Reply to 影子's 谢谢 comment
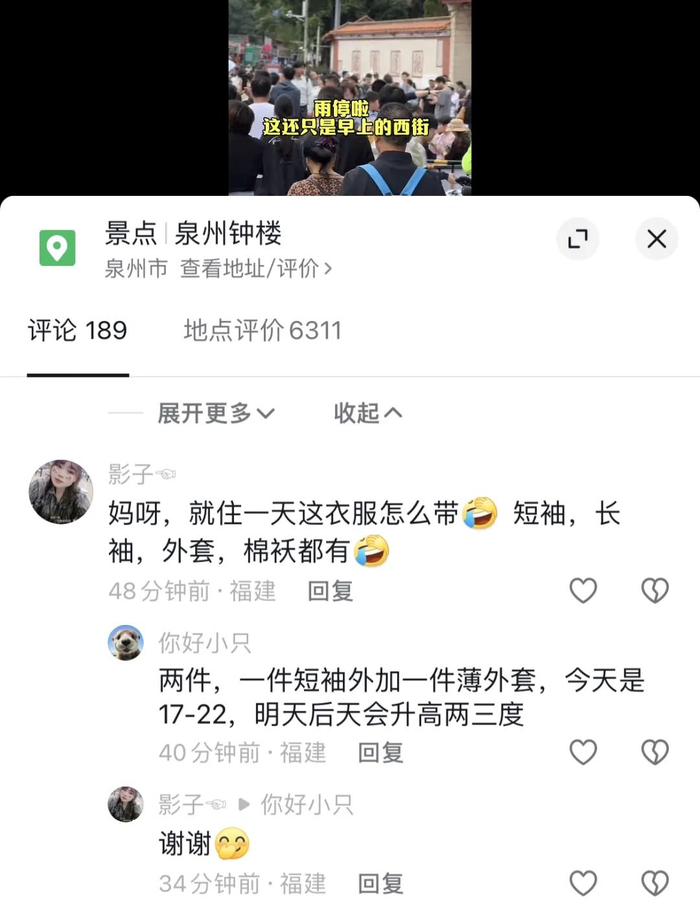The width and height of the screenshot is (700, 922). coord(380,883)
